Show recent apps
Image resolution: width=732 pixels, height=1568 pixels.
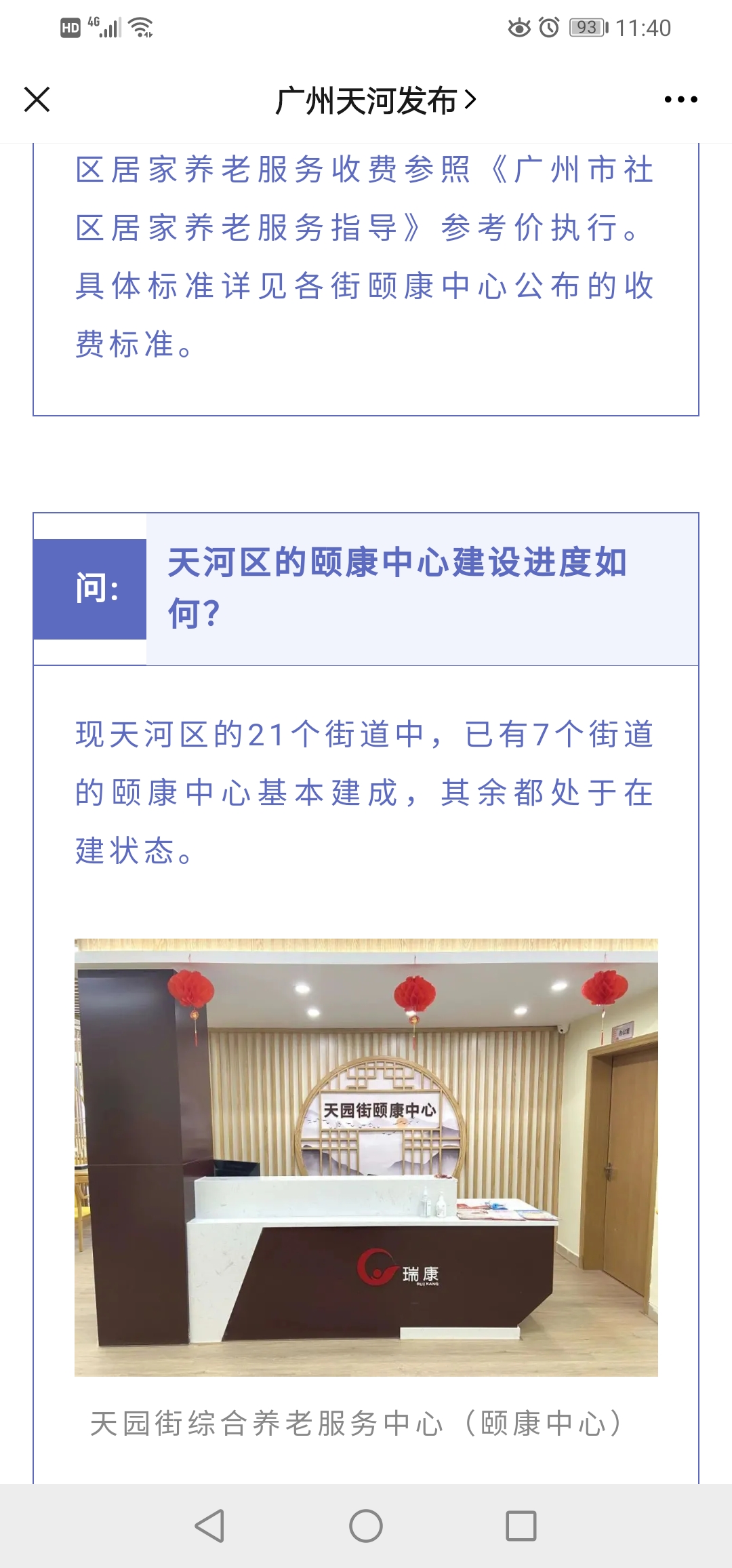[521, 1526]
